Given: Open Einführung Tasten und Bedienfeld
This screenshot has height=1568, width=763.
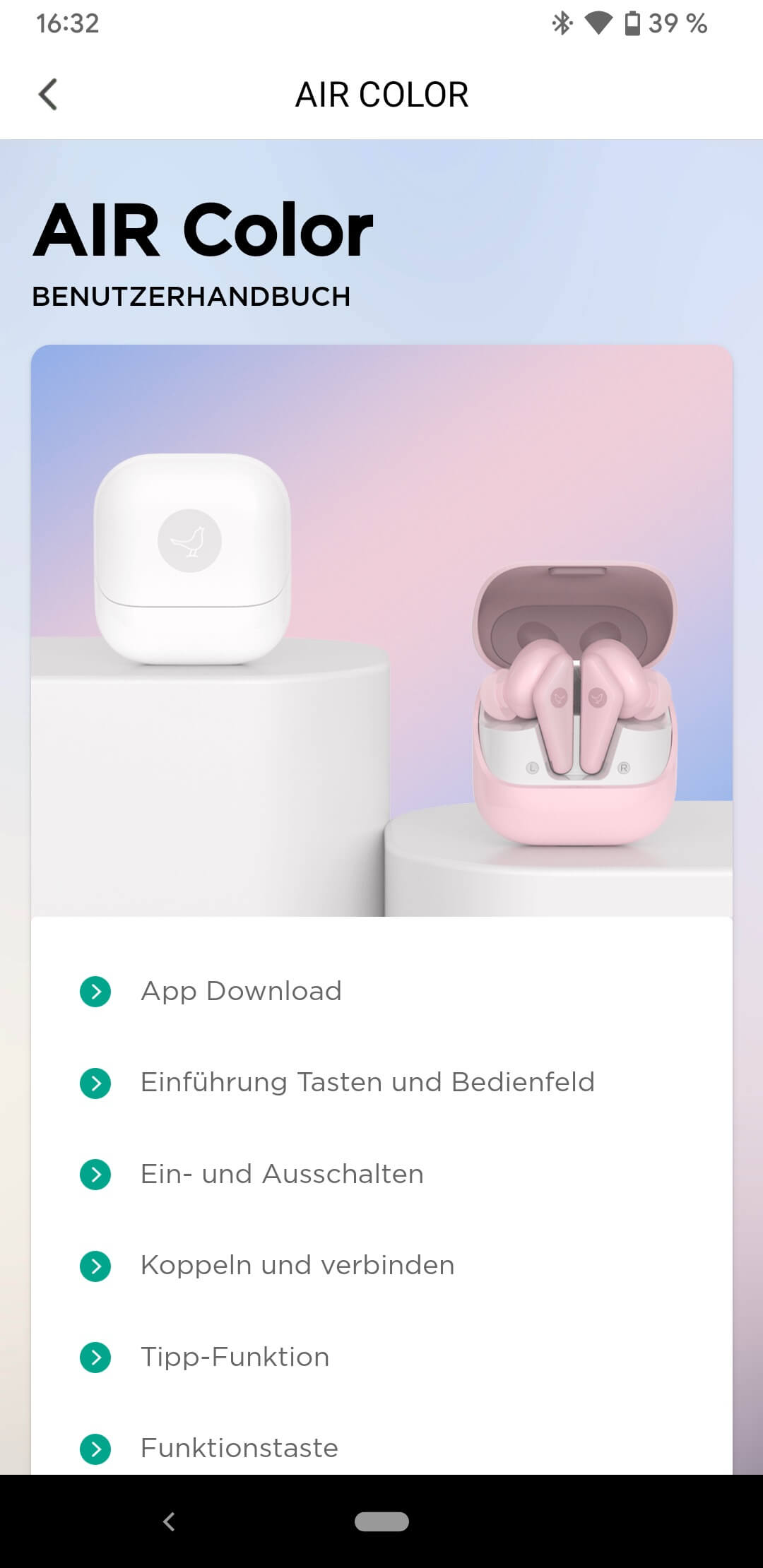Looking at the screenshot, I should pyautogui.click(x=367, y=1082).
